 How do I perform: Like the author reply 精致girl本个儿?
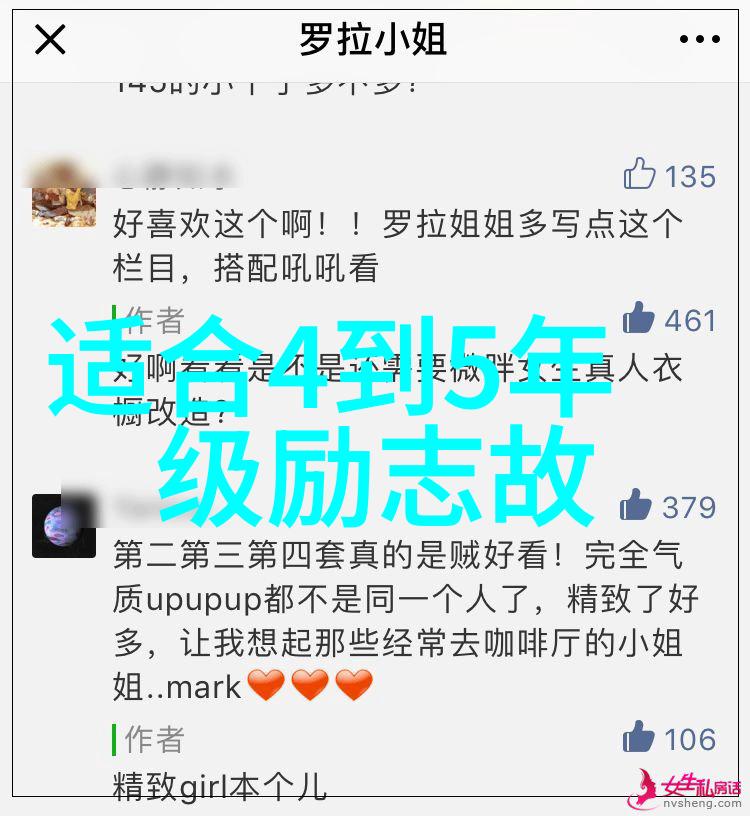click(x=639, y=739)
